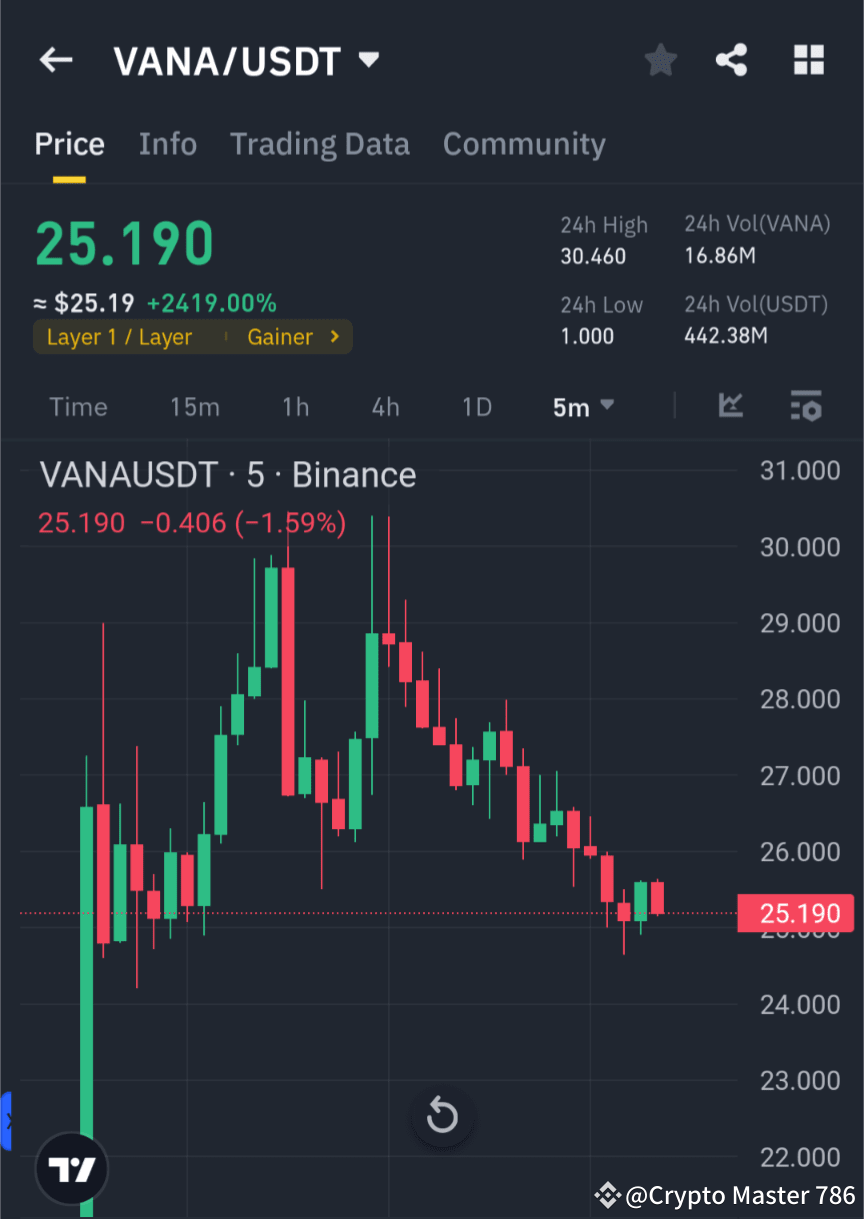Select the 1h candle interval
The image size is (864, 1219).
(295, 407)
